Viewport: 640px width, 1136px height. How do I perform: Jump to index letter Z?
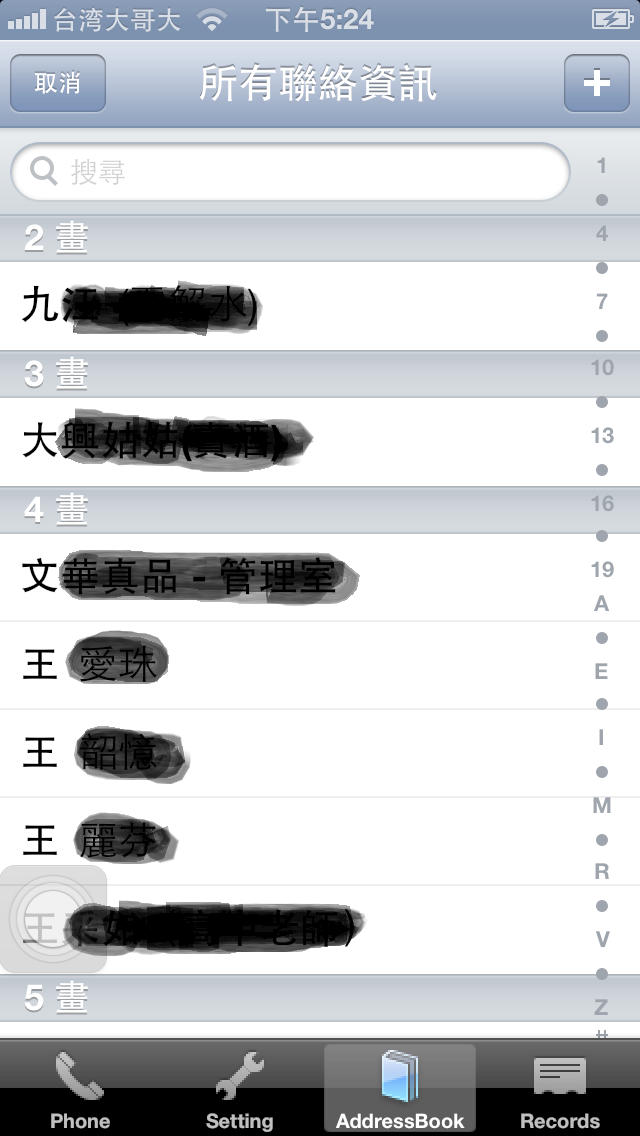tap(602, 1006)
